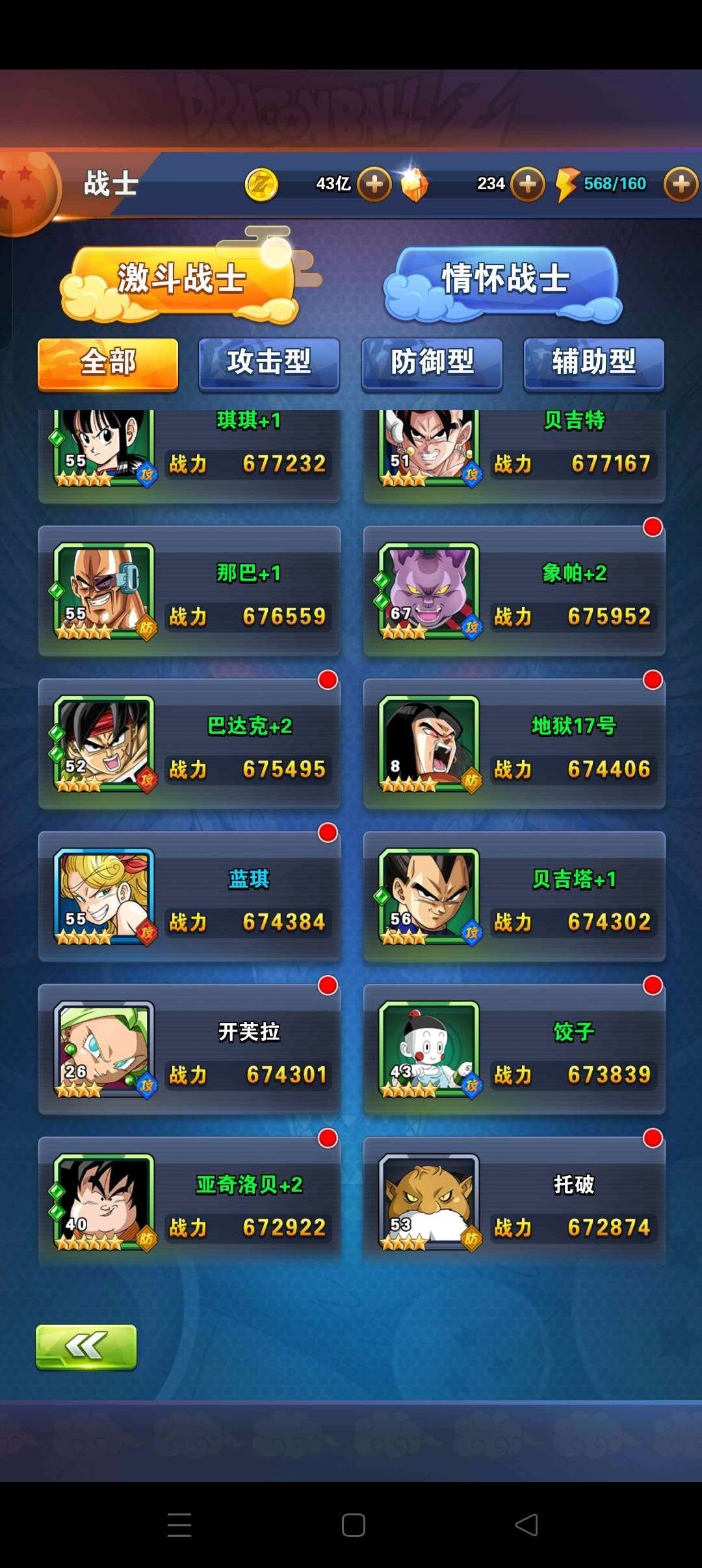Switch to 激斗战士 tab
Viewport: 702px width, 1568px height.
[x=181, y=280]
